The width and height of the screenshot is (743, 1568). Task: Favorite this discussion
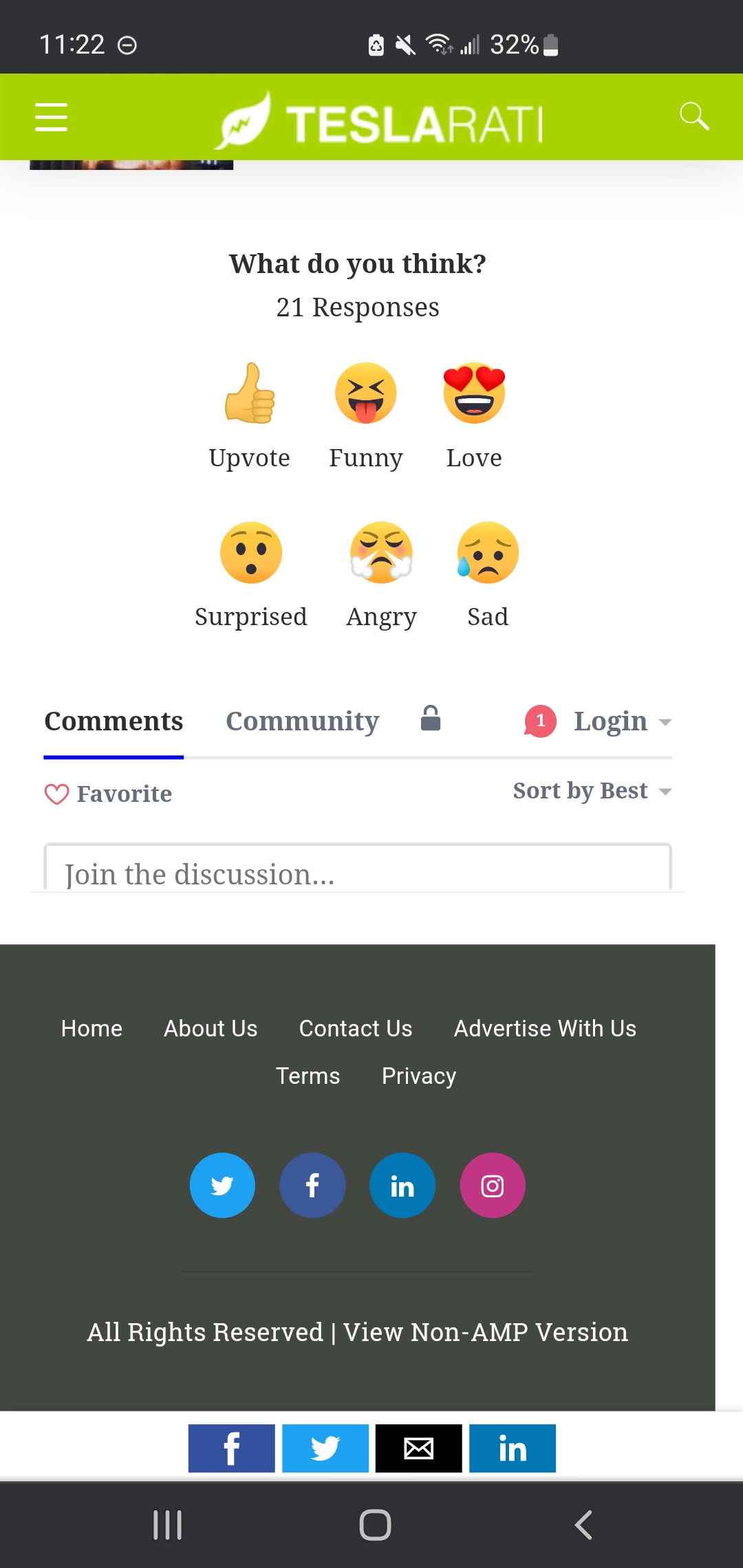(108, 794)
